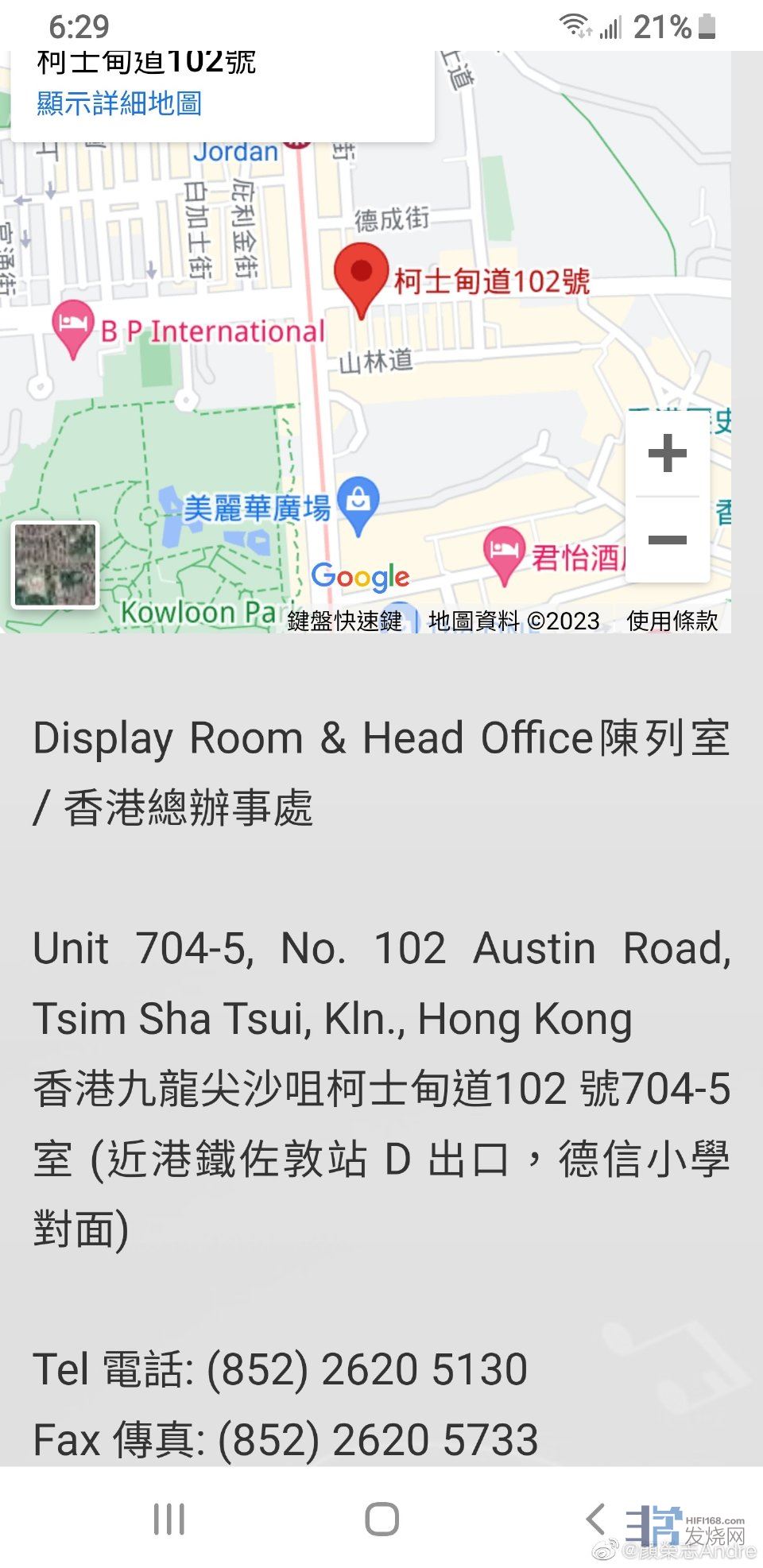Open the 使用條款 terms link
763x1568 pixels.
(672, 621)
